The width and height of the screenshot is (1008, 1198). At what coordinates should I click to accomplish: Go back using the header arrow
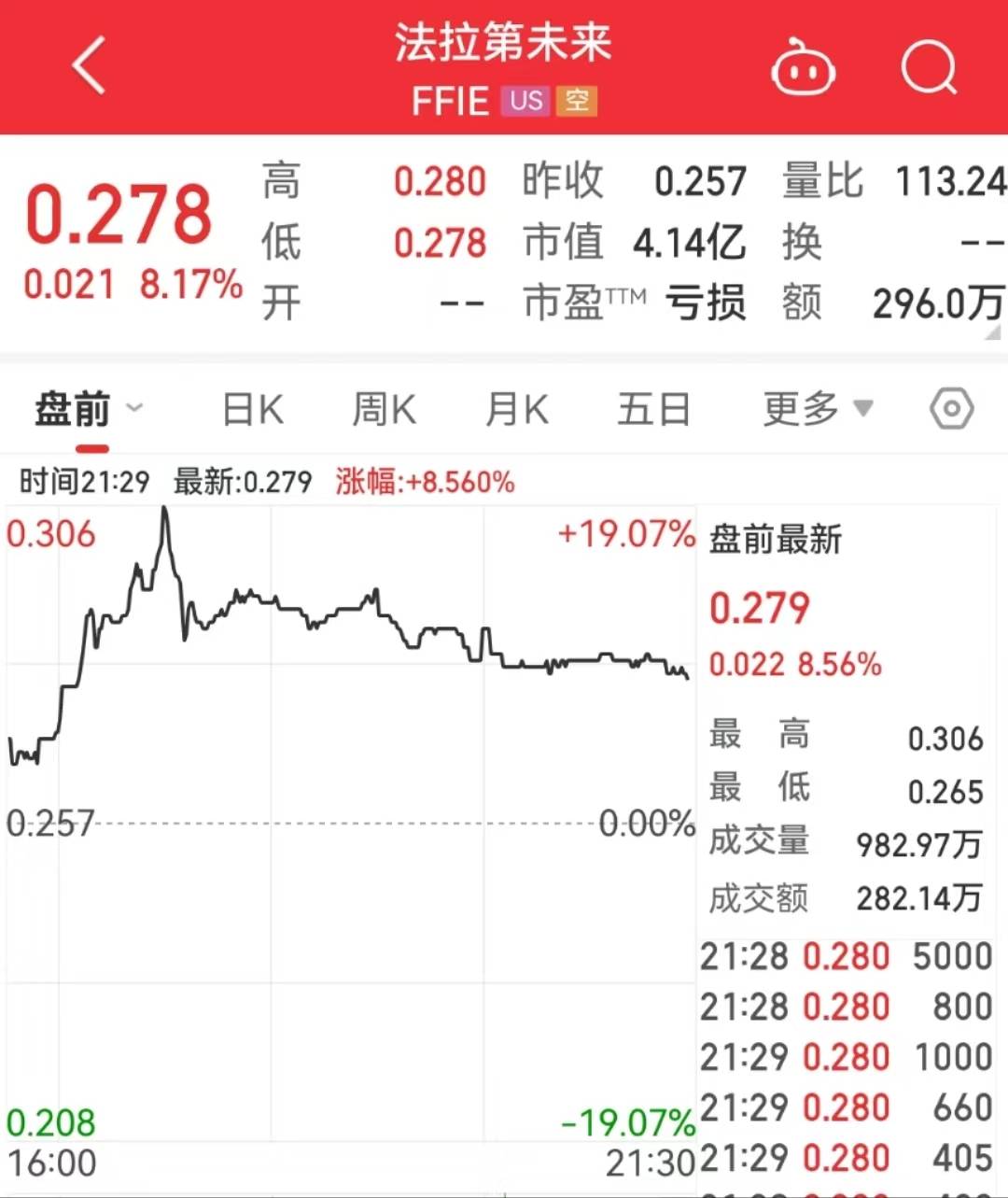[89, 66]
